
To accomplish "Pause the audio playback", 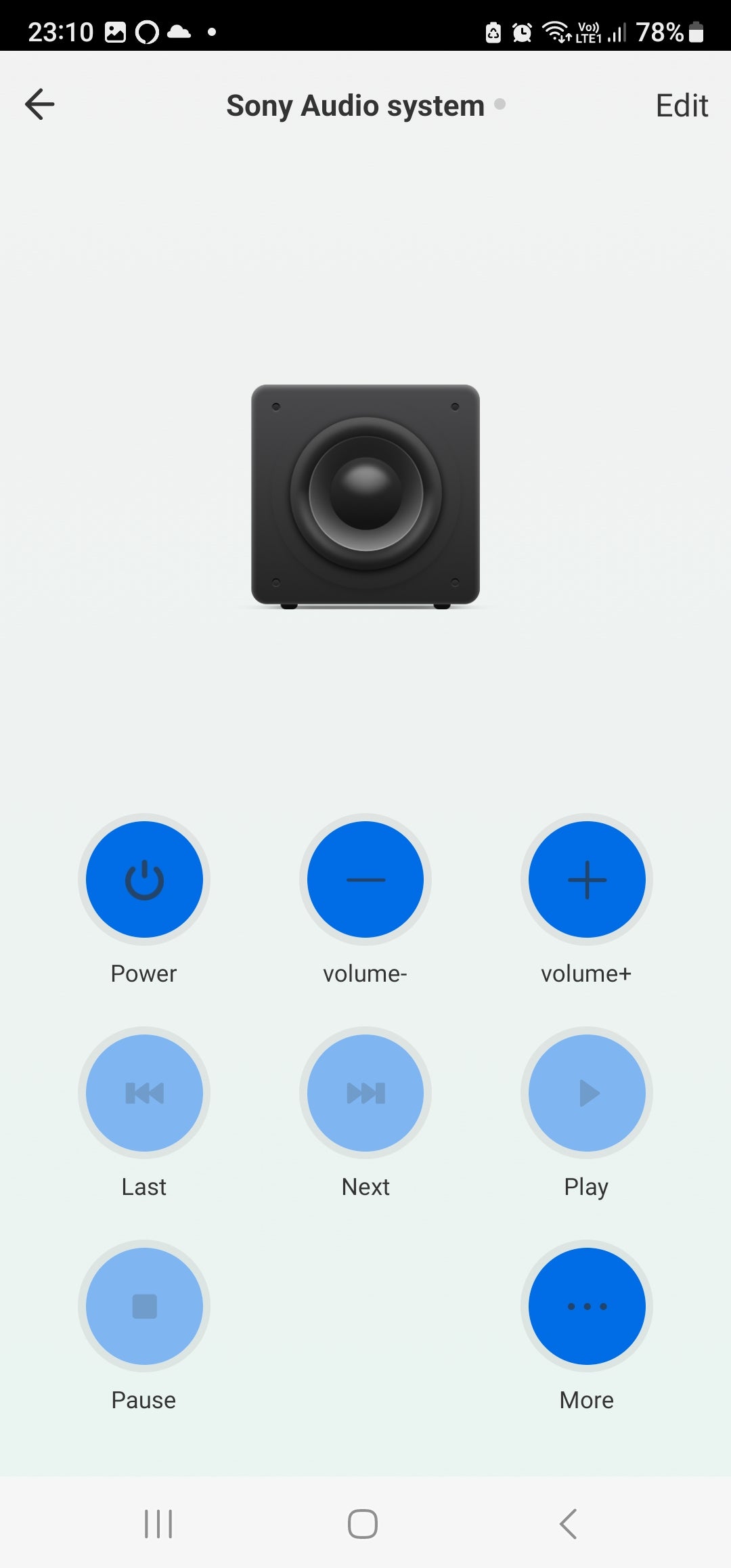I will point(144,1306).
